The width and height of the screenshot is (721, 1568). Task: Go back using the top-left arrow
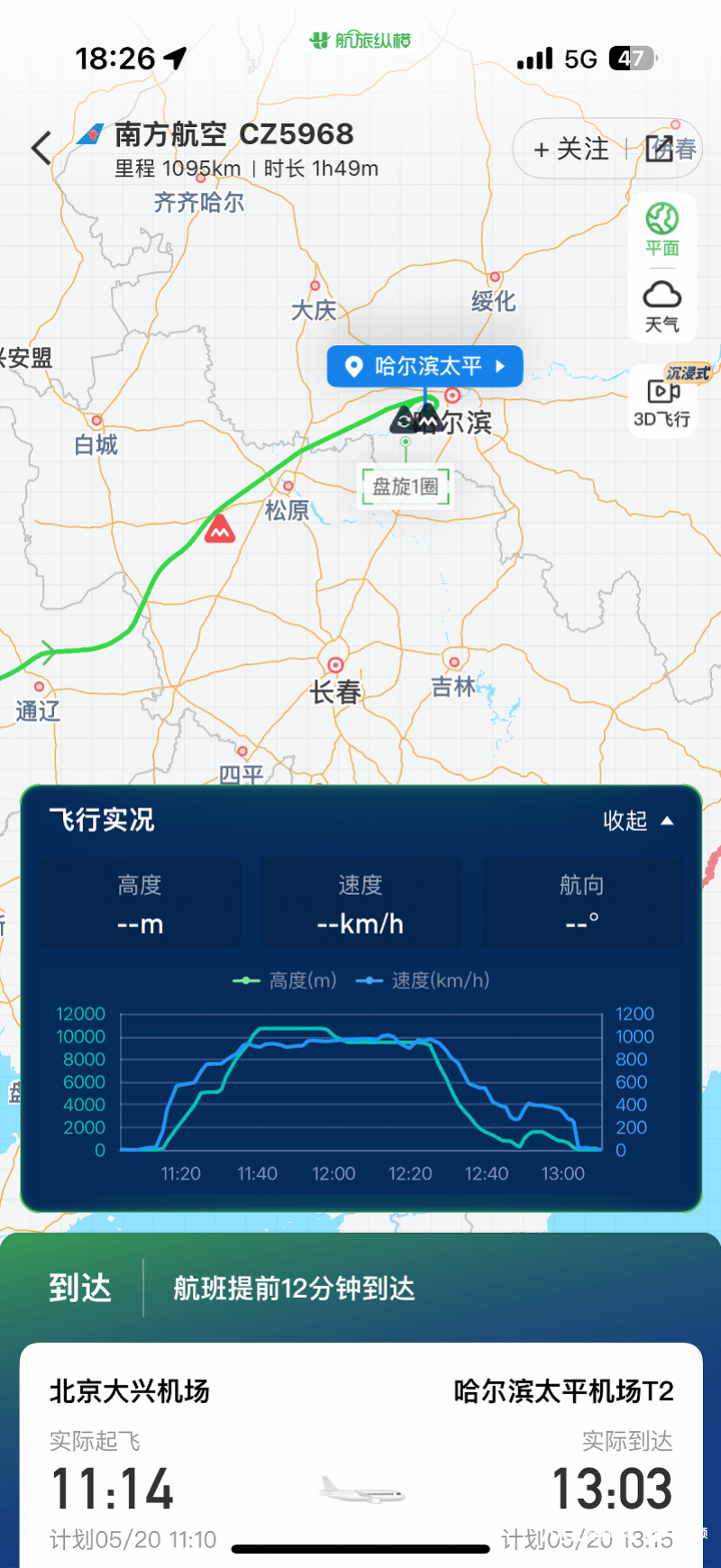pyautogui.click(x=41, y=148)
